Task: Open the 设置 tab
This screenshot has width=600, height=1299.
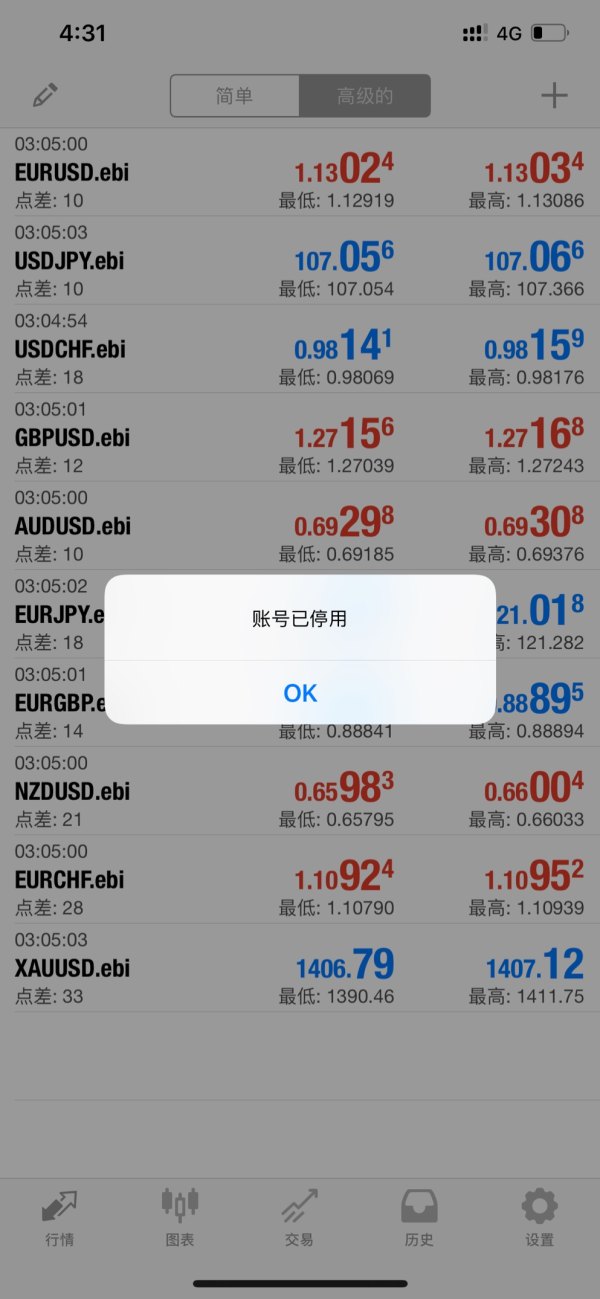Action: pyautogui.click(x=539, y=1218)
